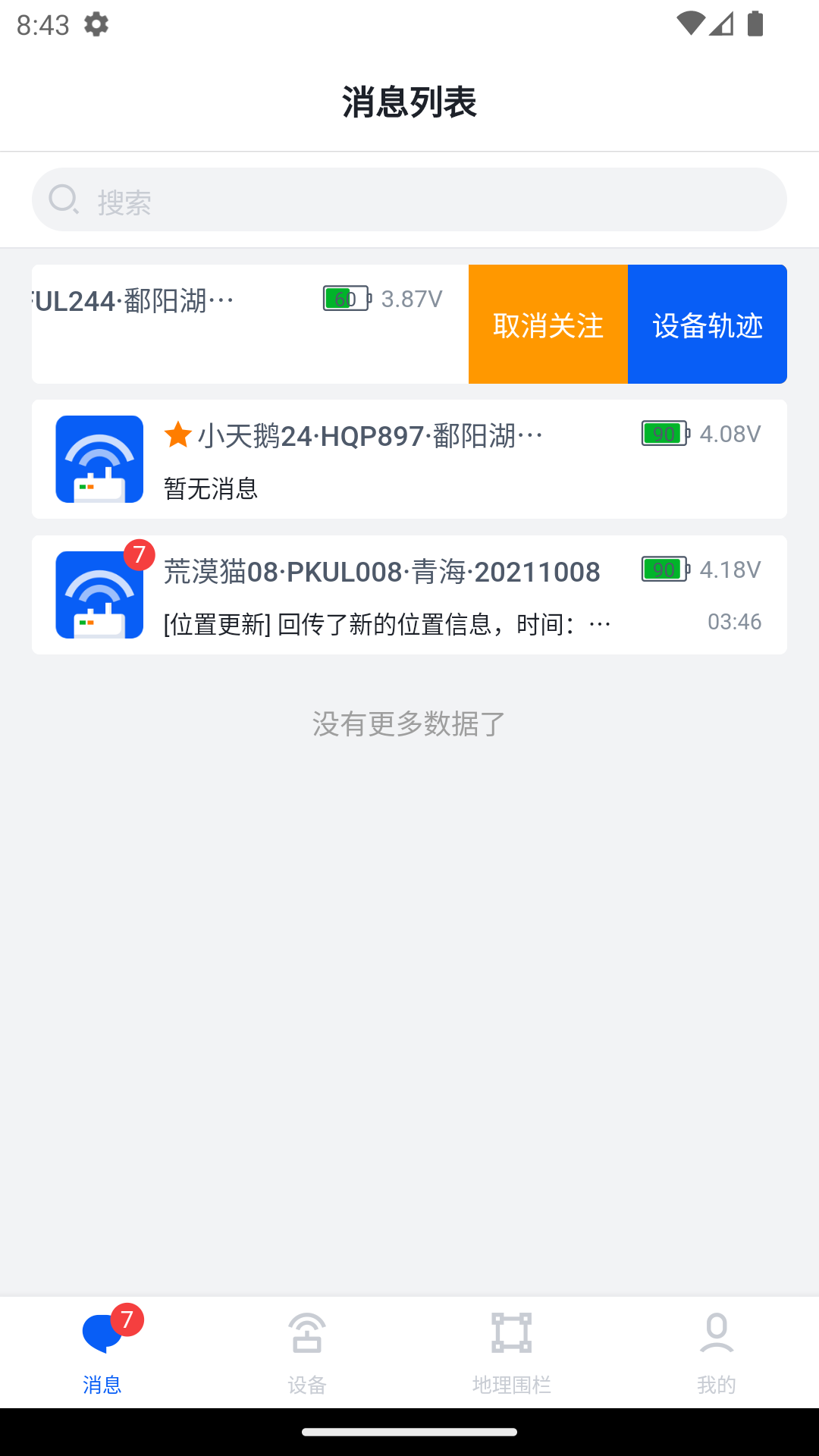This screenshot has width=819, height=1456.
Task: Click the 搜索 search input field
Action: tap(409, 199)
